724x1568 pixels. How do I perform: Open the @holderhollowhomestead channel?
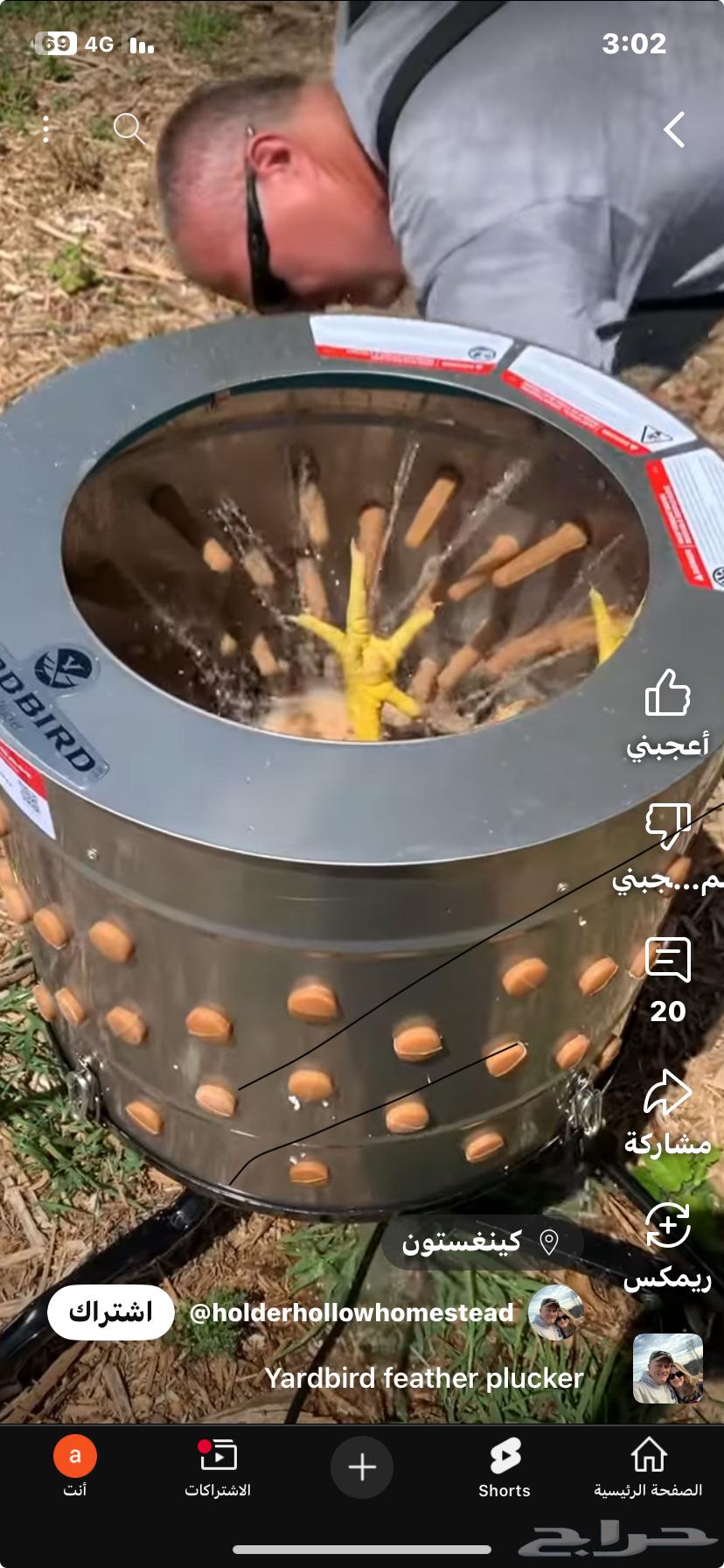(x=351, y=1312)
